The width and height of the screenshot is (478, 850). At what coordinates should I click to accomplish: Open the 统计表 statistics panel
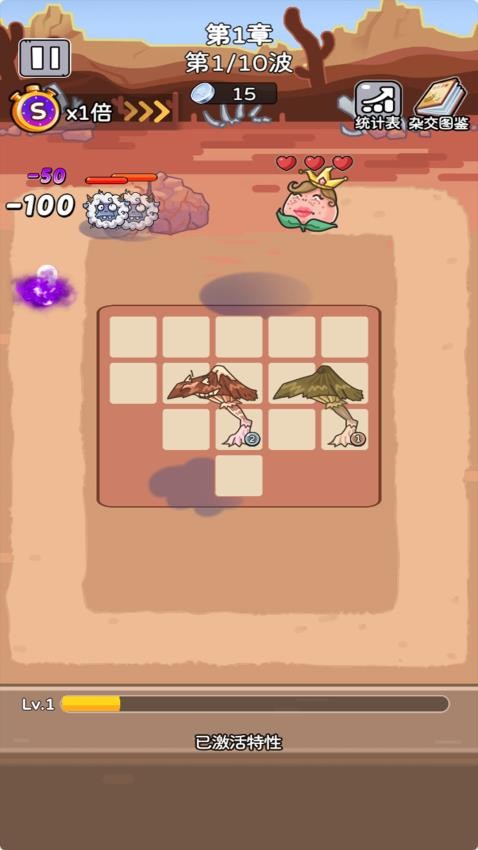point(378,106)
